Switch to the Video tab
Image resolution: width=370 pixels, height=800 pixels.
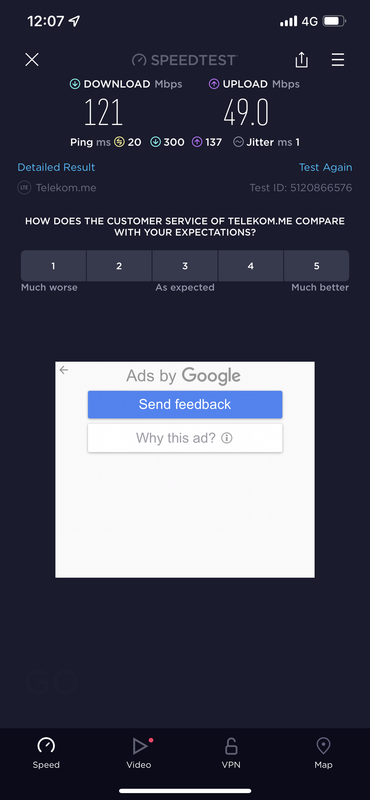point(139,753)
